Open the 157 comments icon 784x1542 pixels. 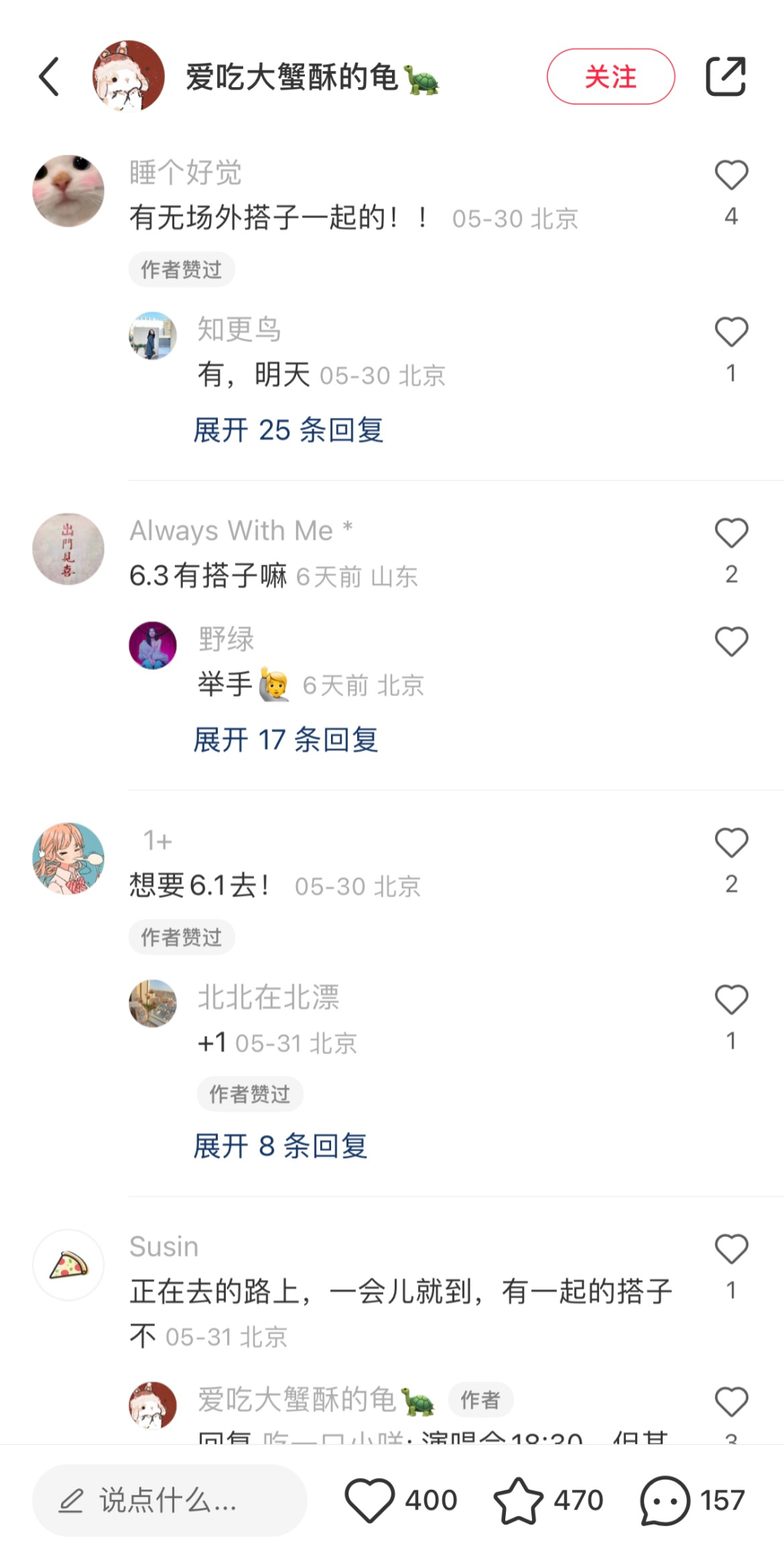(x=664, y=1500)
